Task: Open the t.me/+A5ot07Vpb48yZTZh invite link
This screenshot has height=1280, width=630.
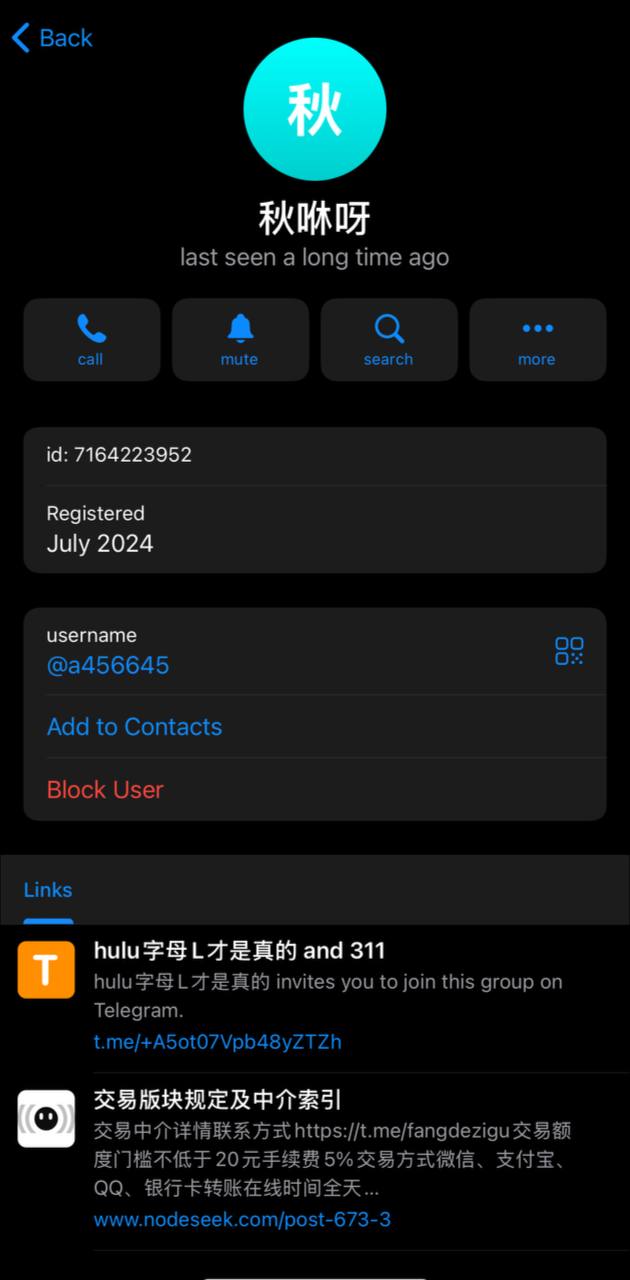Action: (218, 1041)
